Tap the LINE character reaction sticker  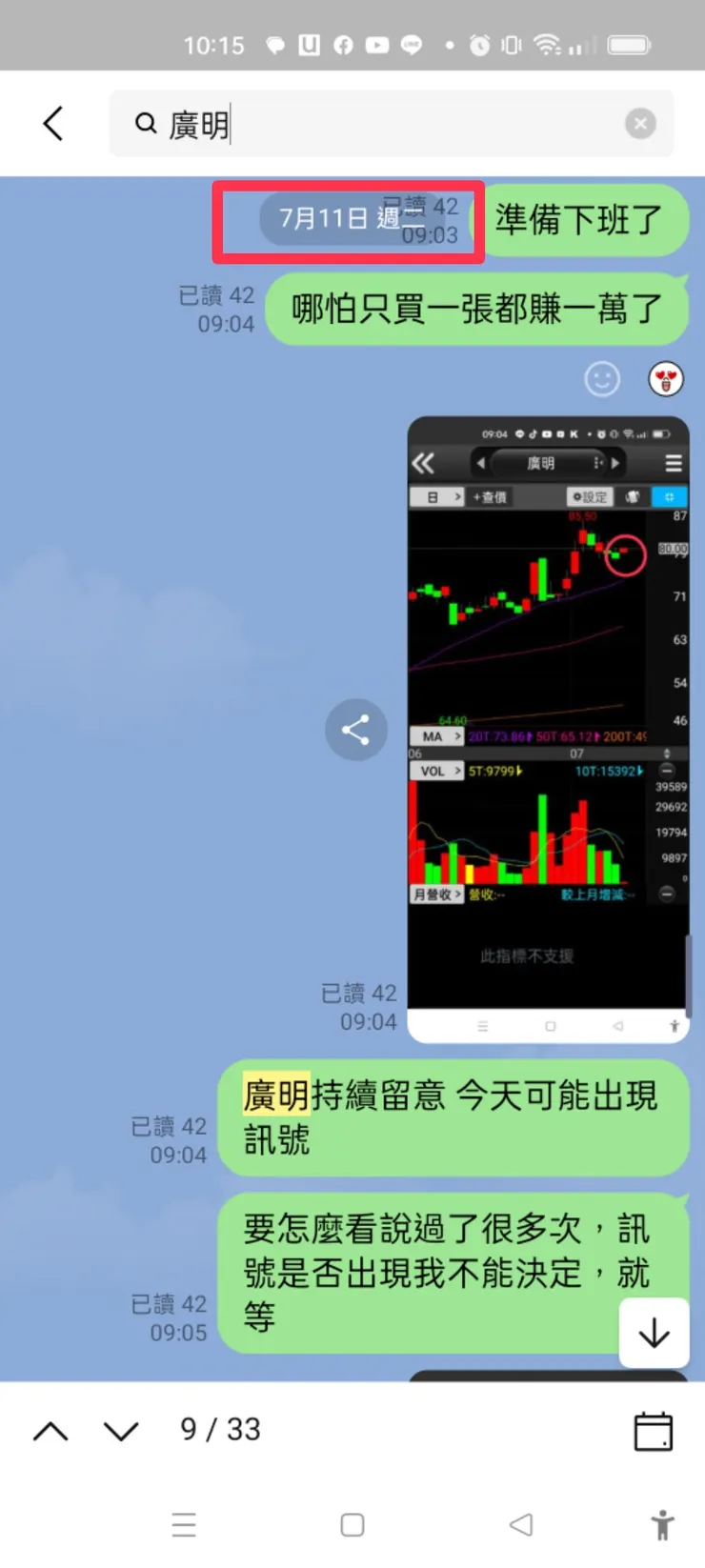[664, 378]
